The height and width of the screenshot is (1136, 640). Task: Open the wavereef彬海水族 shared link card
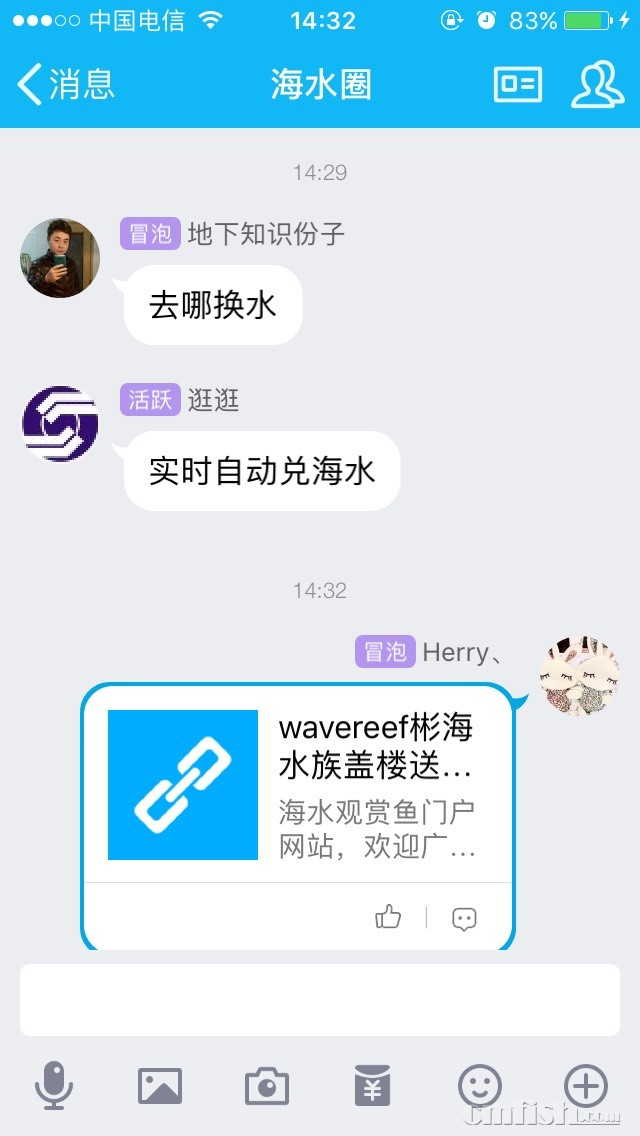pyautogui.click(x=295, y=785)
